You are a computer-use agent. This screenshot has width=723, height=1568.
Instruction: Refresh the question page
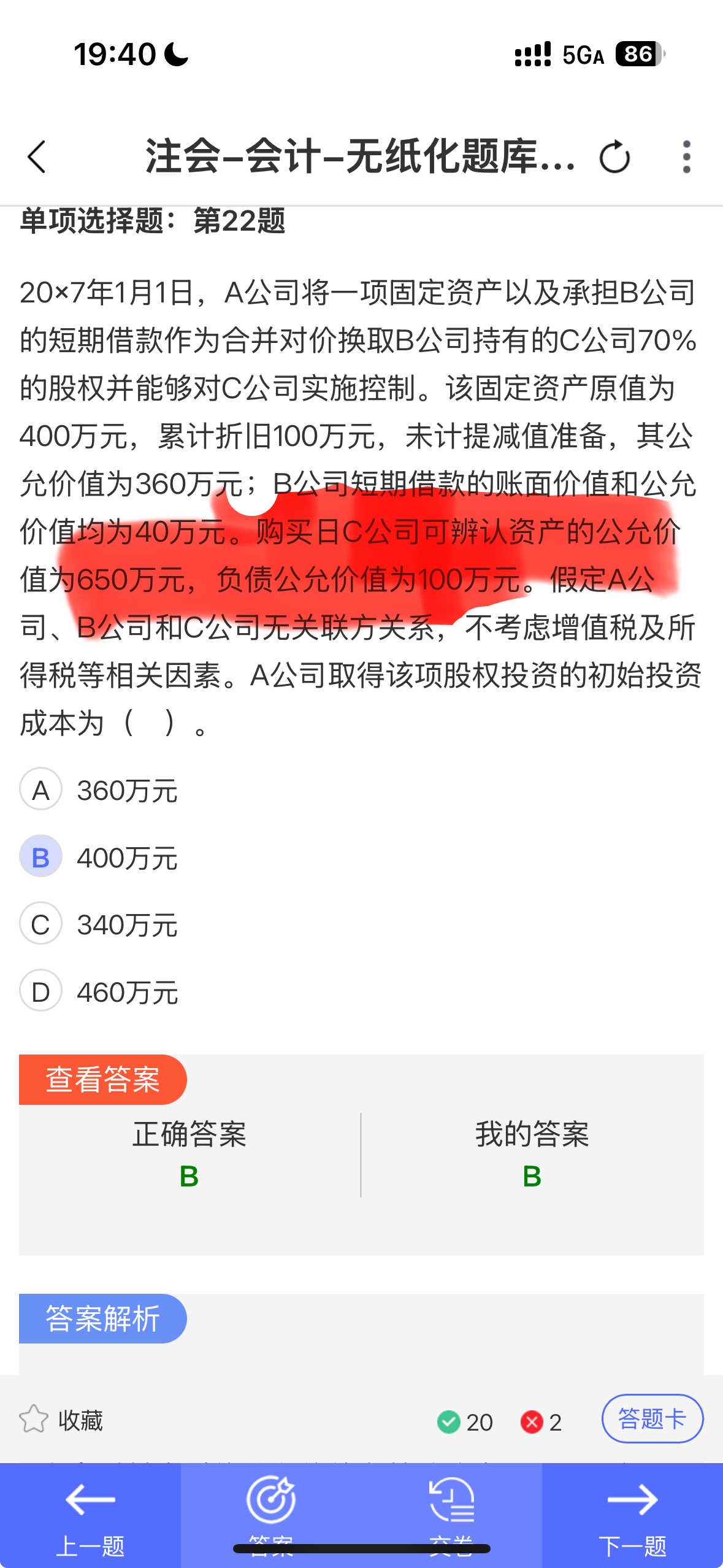click(614, 157)
